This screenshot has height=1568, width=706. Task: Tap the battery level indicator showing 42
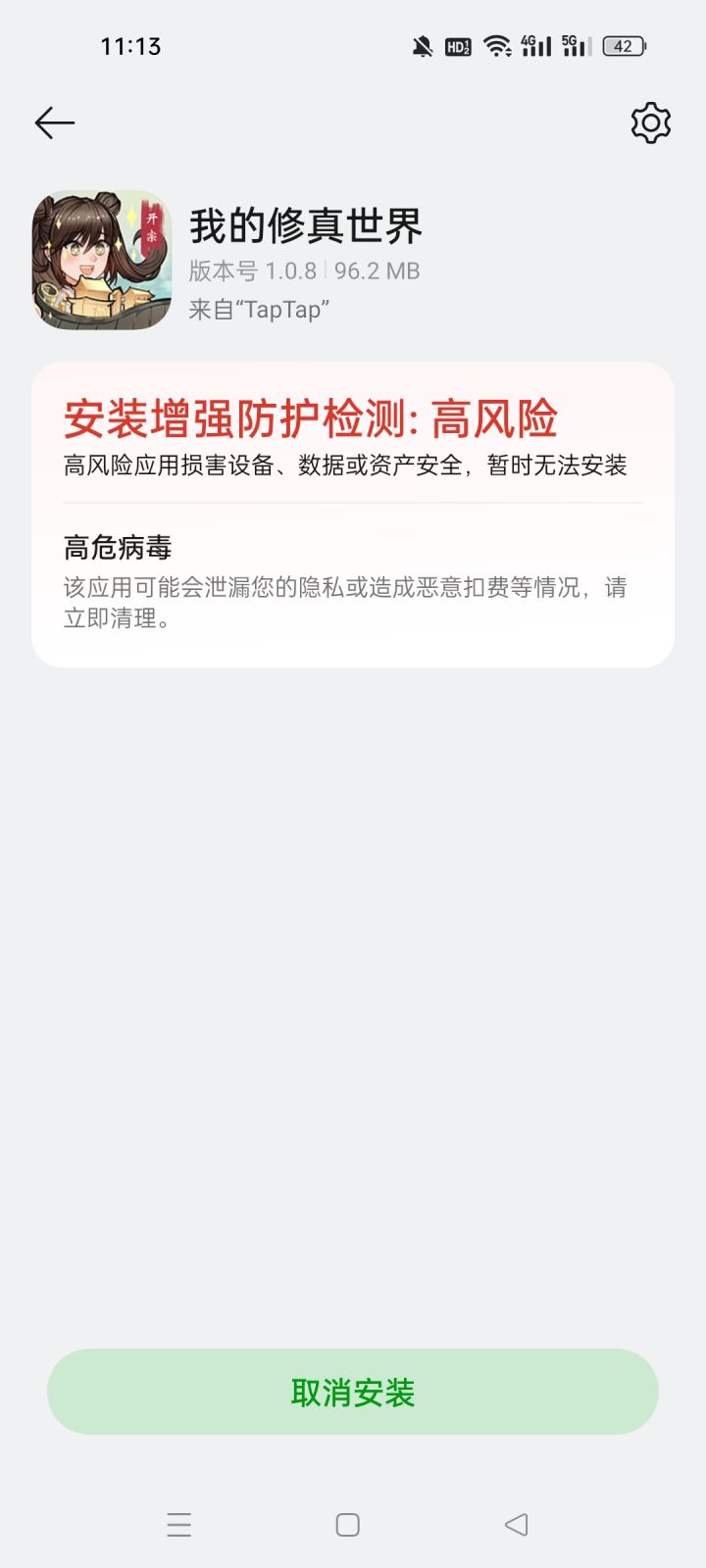(x=624, y=45)
